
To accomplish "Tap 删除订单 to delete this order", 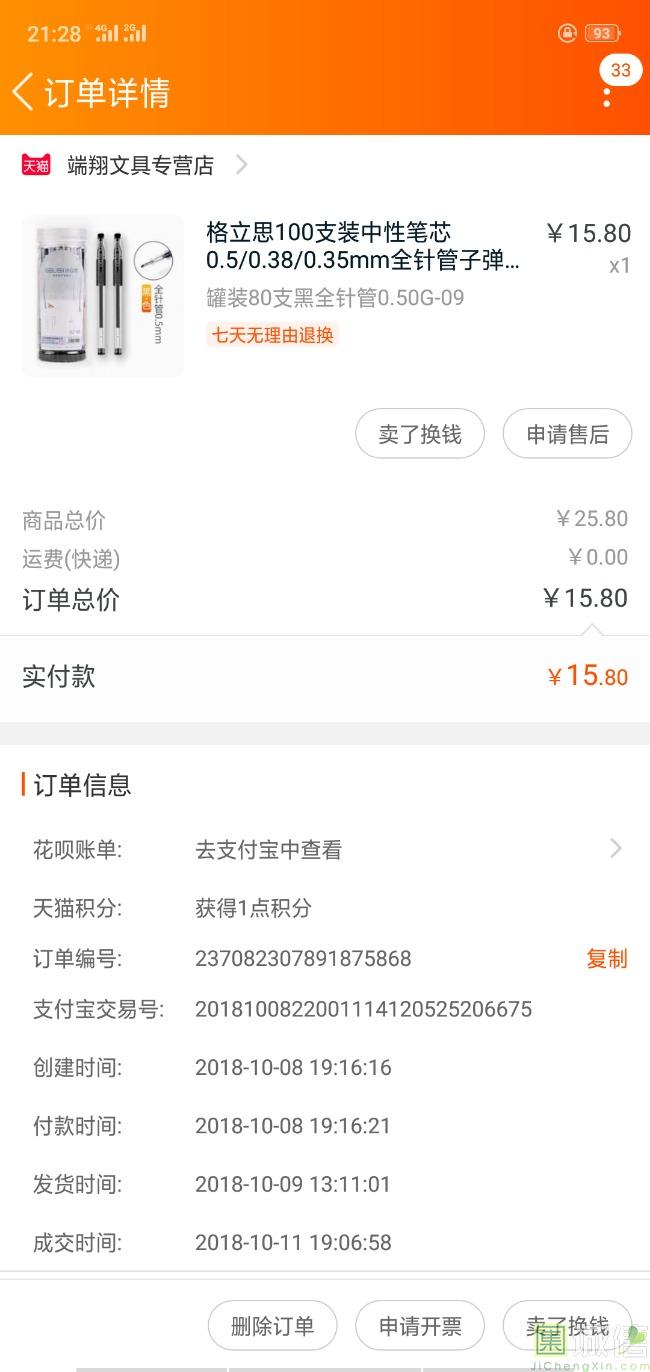I will [x=272, y=1326].
